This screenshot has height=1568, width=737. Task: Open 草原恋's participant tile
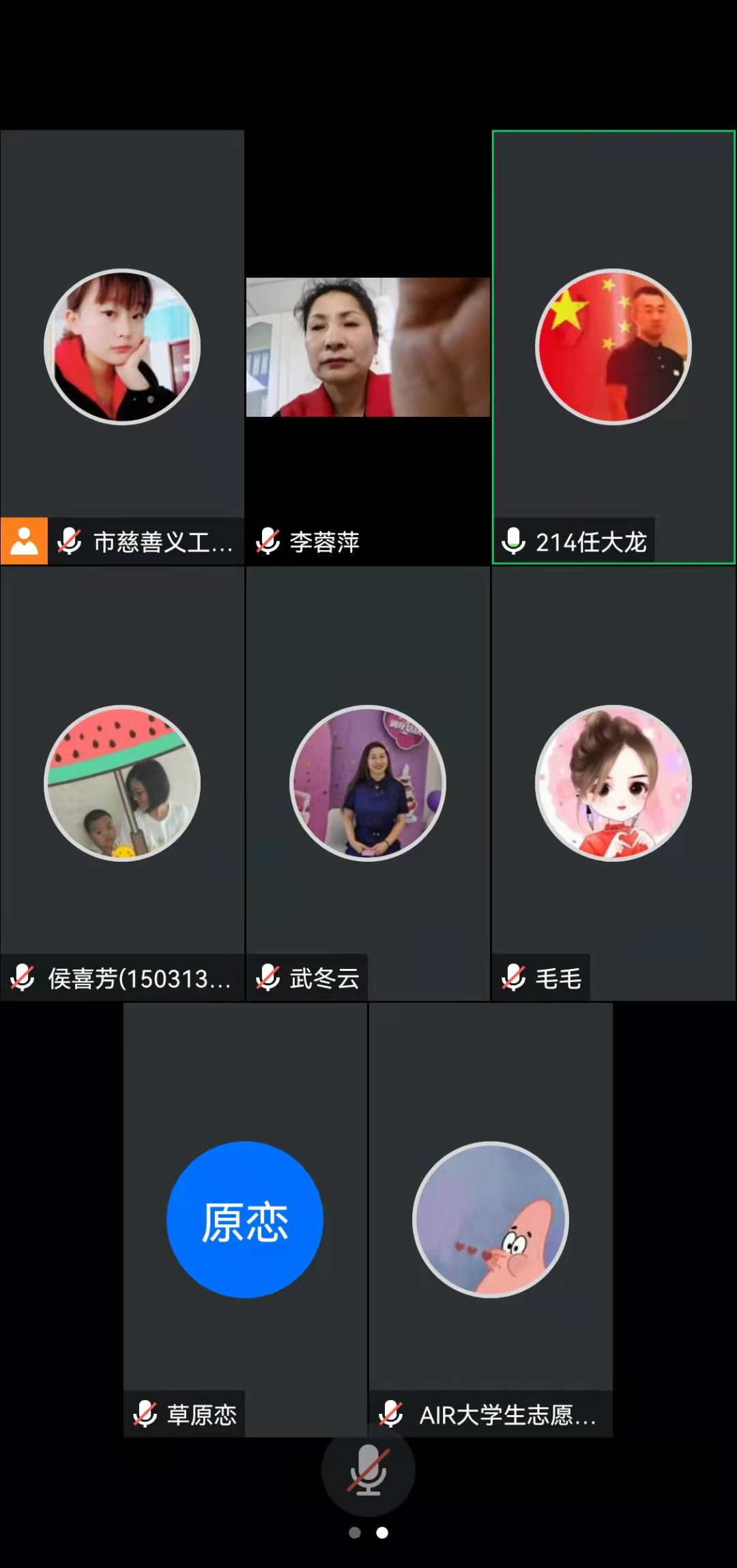tap(245, 1219)
